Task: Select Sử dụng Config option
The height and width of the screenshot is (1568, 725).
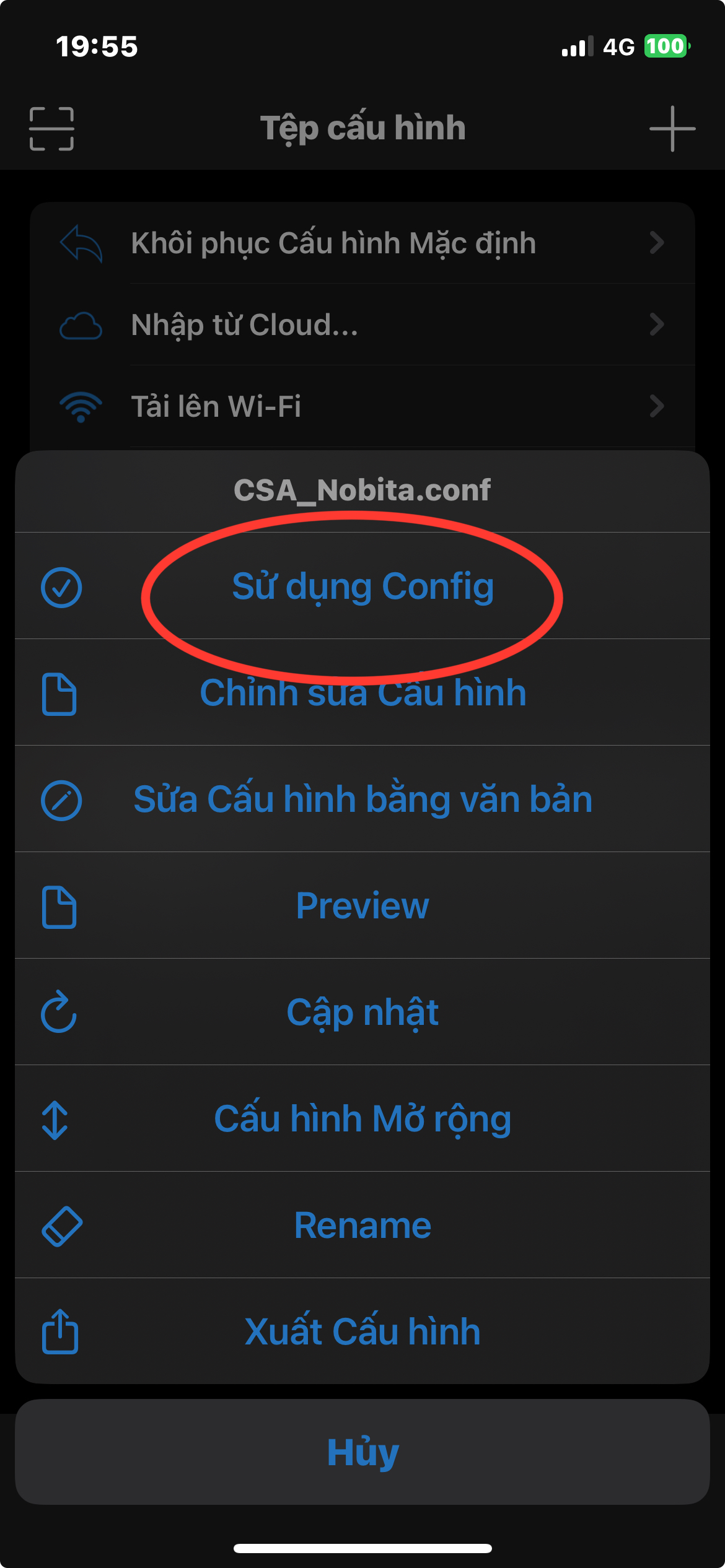Action: tap(362, 586)
